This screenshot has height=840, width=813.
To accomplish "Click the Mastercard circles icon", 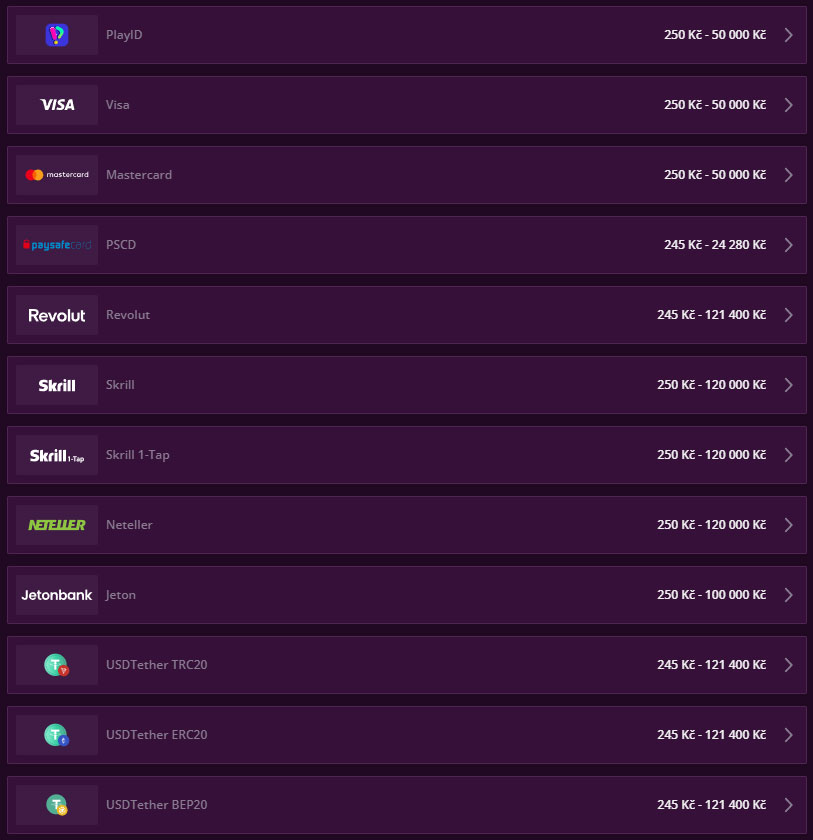I will [x=56, y=174].
